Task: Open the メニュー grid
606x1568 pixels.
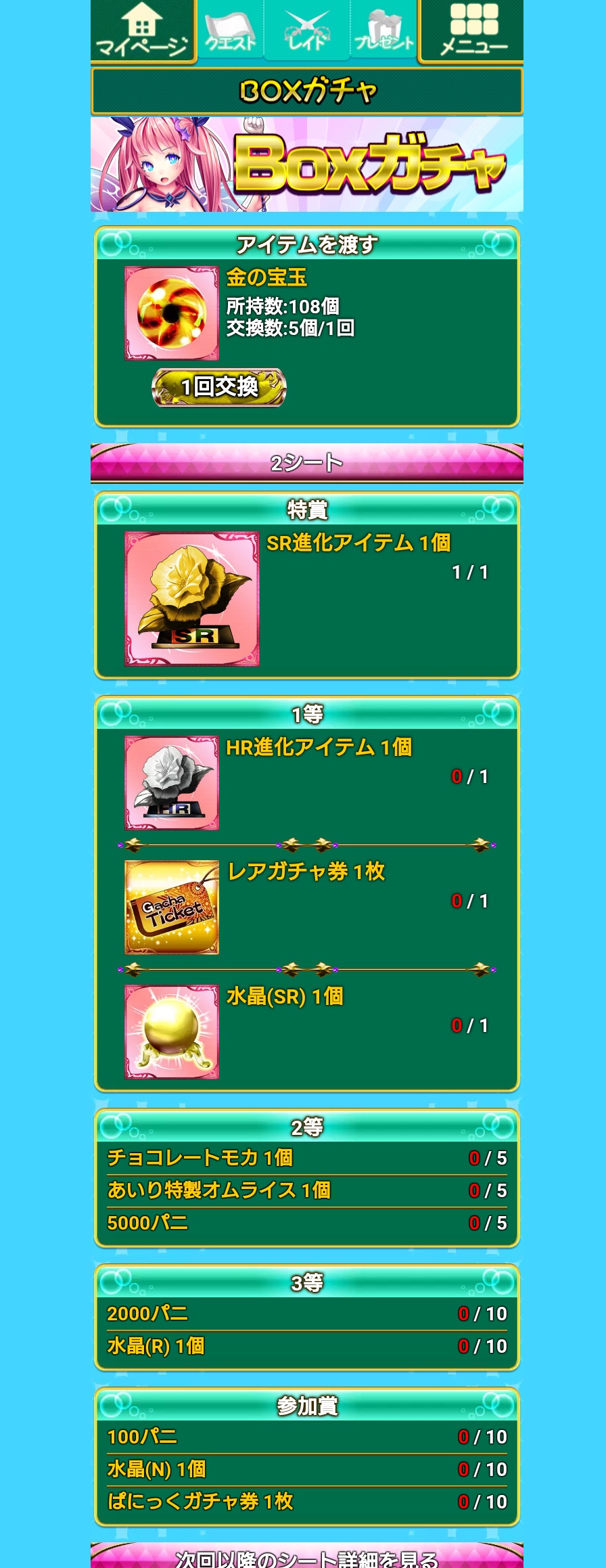Action: [x=471, y=31]
